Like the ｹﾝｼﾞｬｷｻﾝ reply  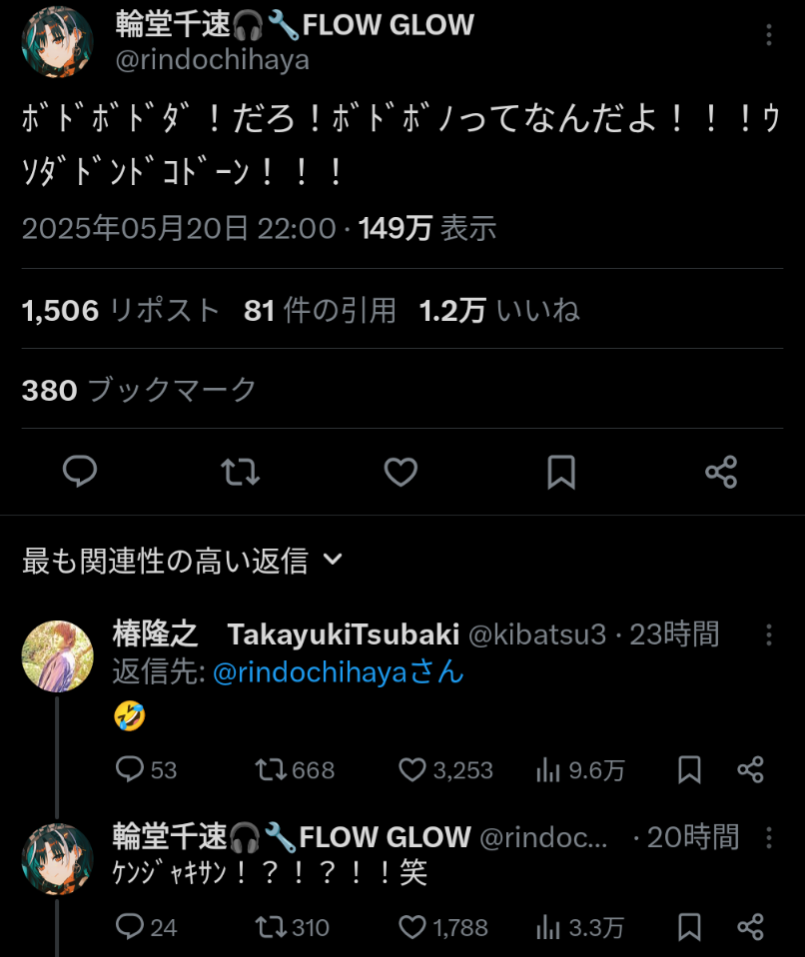pos(413,927)
